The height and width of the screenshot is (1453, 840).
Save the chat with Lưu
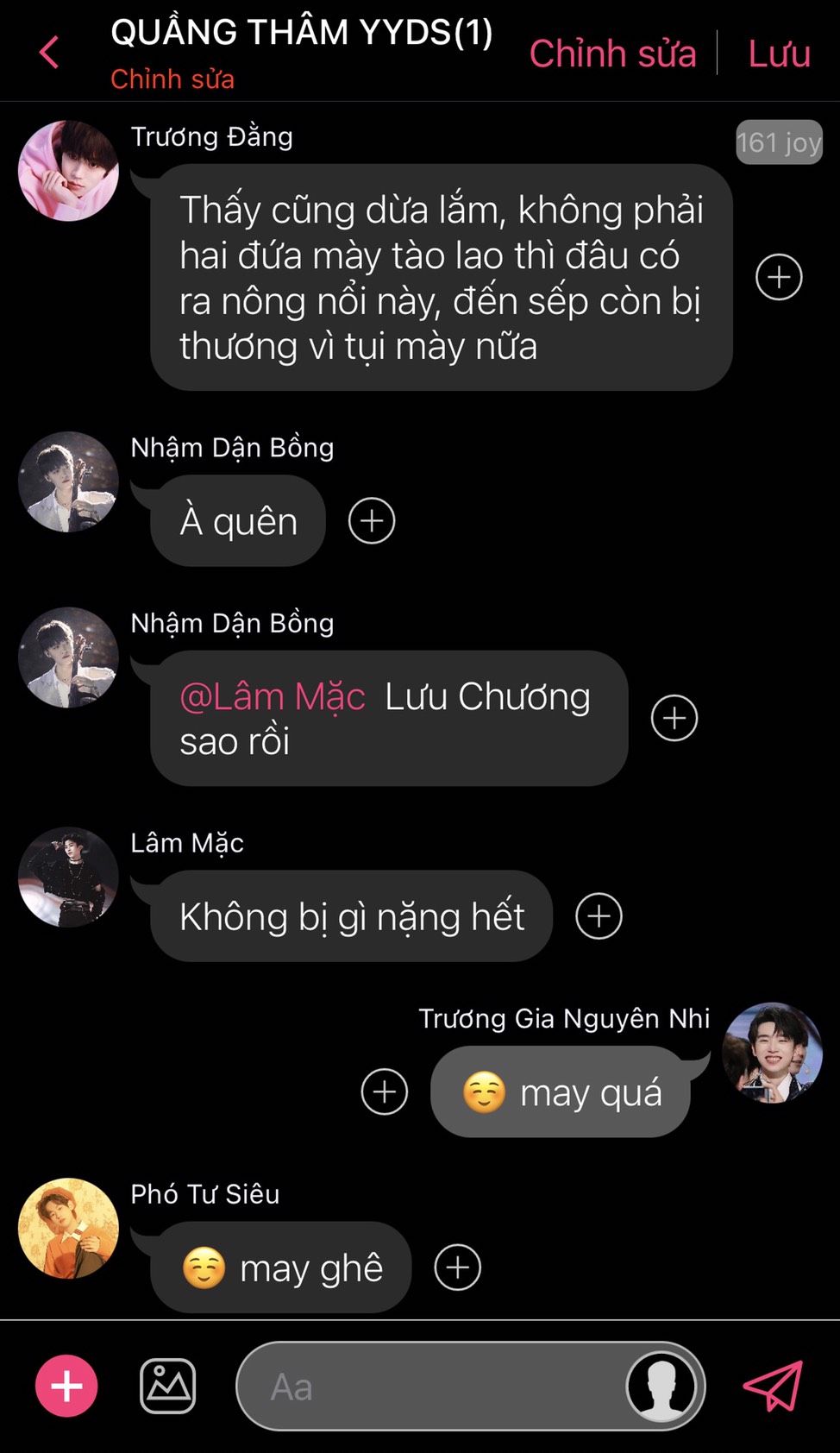(779, 53)
